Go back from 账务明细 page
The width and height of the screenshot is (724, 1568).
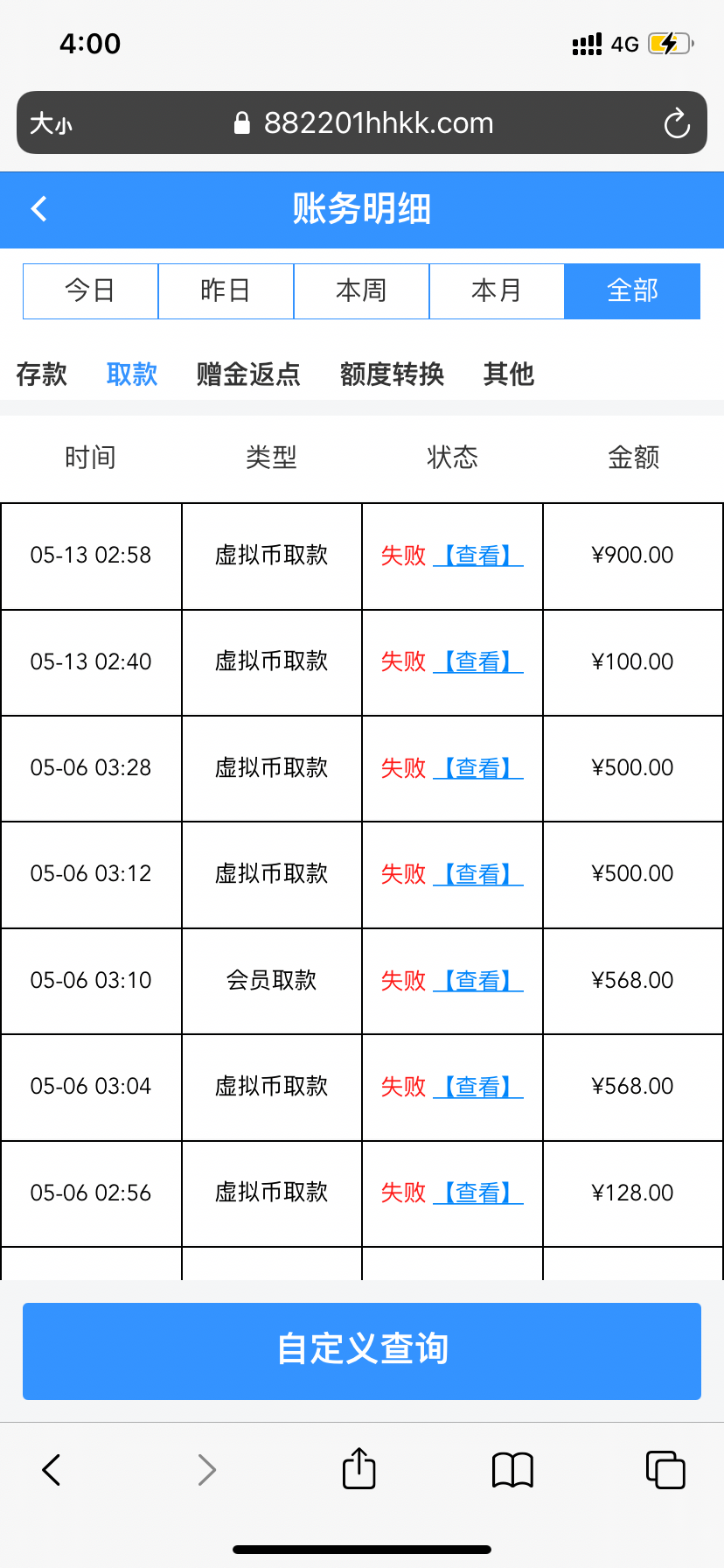39,209
